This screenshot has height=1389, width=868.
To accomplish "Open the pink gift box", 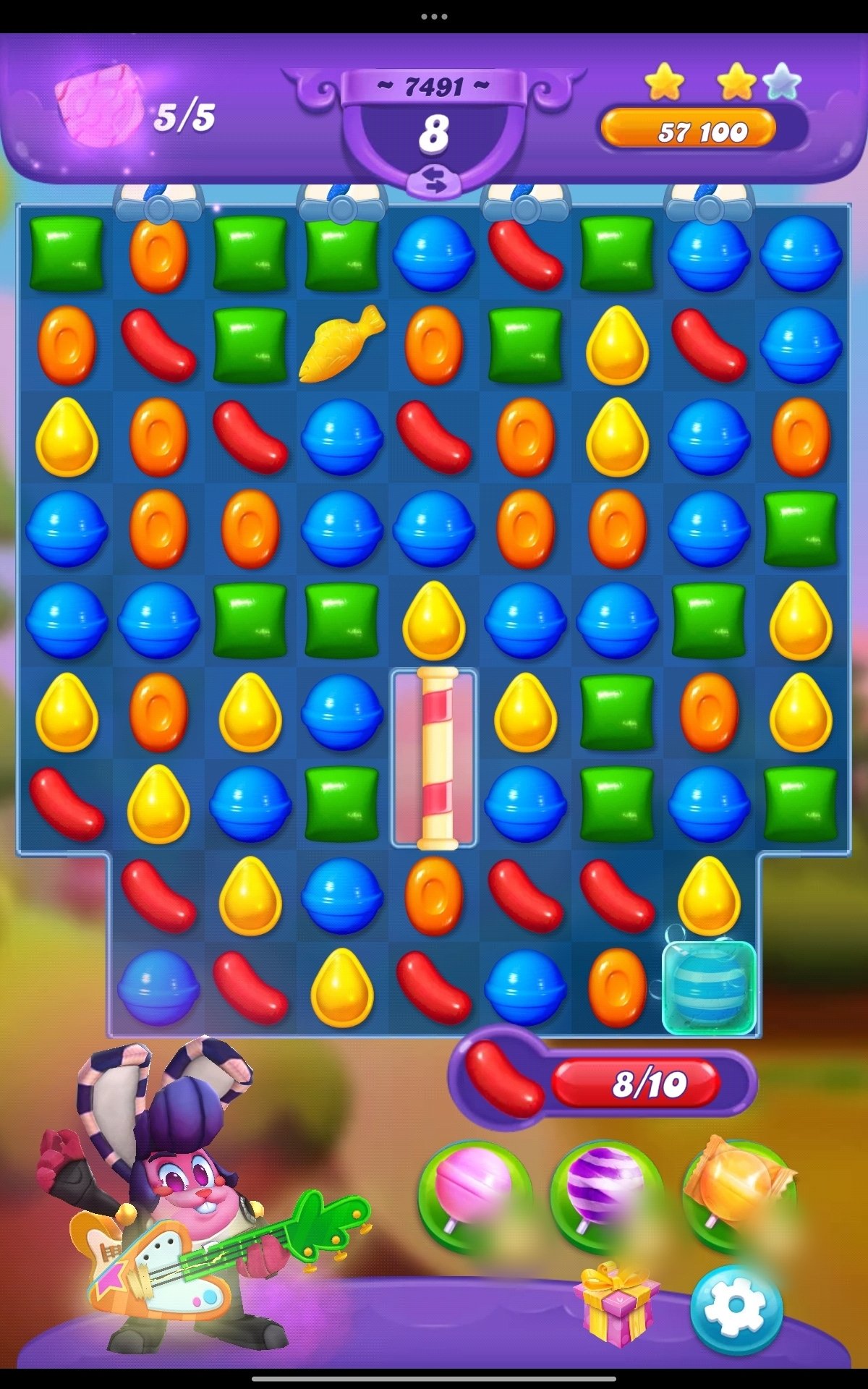I will click(616, 1304).
